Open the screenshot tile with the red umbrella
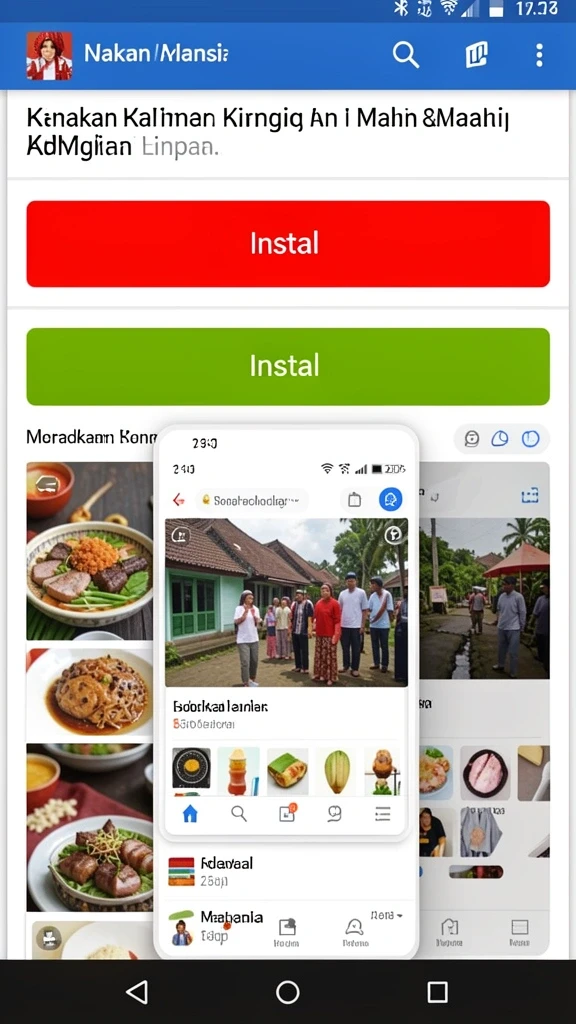576x1024 pixels. (483, 598)
